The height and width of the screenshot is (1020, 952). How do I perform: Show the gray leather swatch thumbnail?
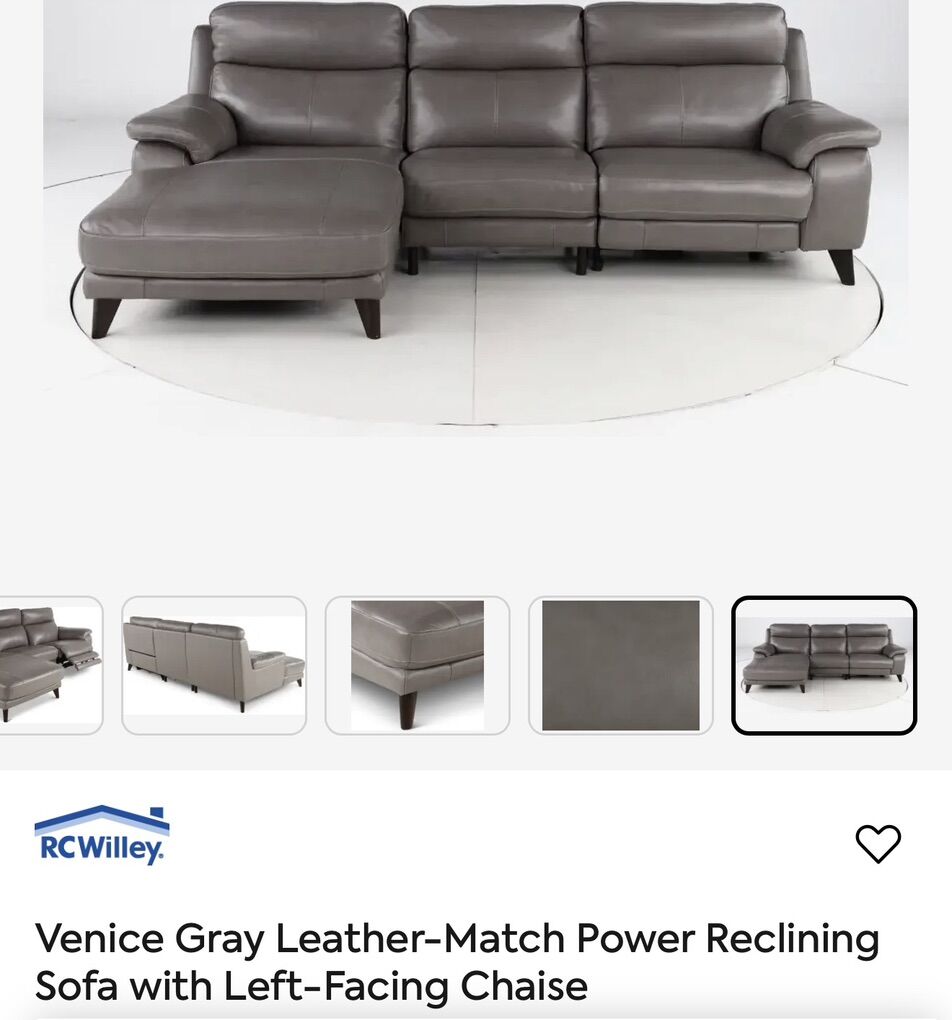620,665
